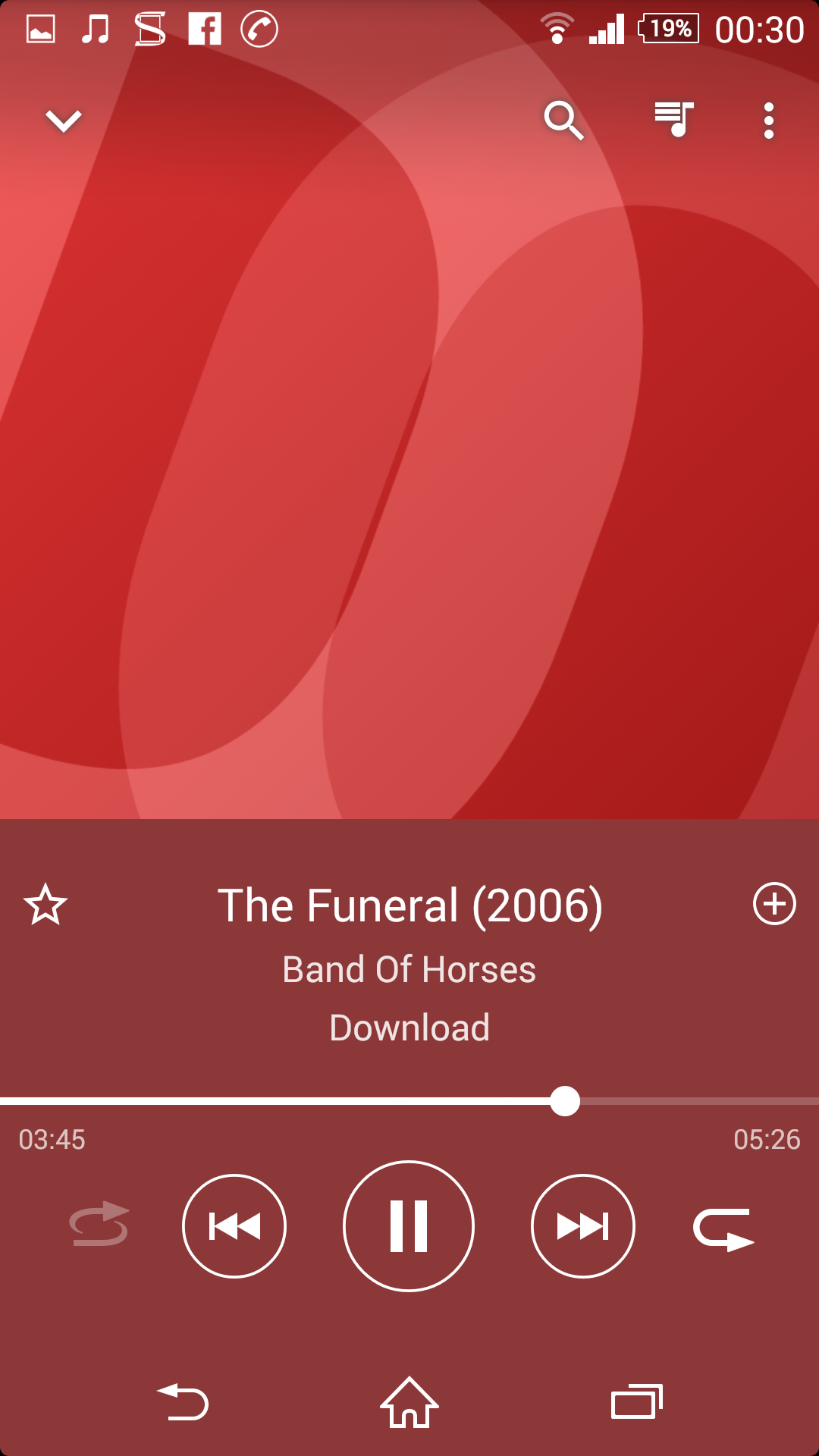Add The Funeral to a playlist
Viewport: 819px width, 1456px height.
pyautogui.click(x=774, y=904)
